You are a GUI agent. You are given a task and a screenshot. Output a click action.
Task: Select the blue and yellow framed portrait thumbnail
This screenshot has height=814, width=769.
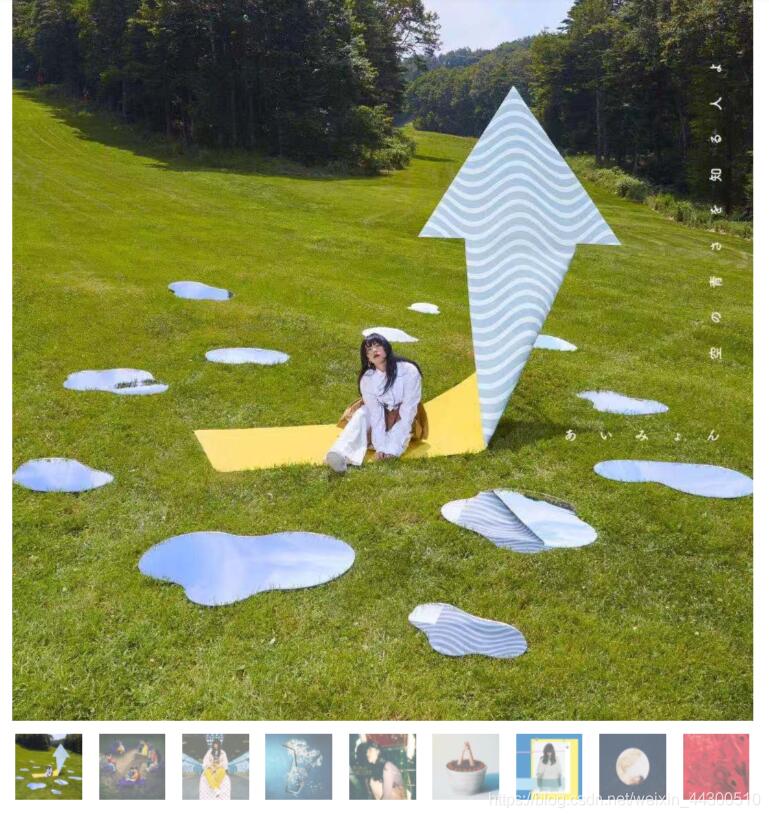[548, 767]
